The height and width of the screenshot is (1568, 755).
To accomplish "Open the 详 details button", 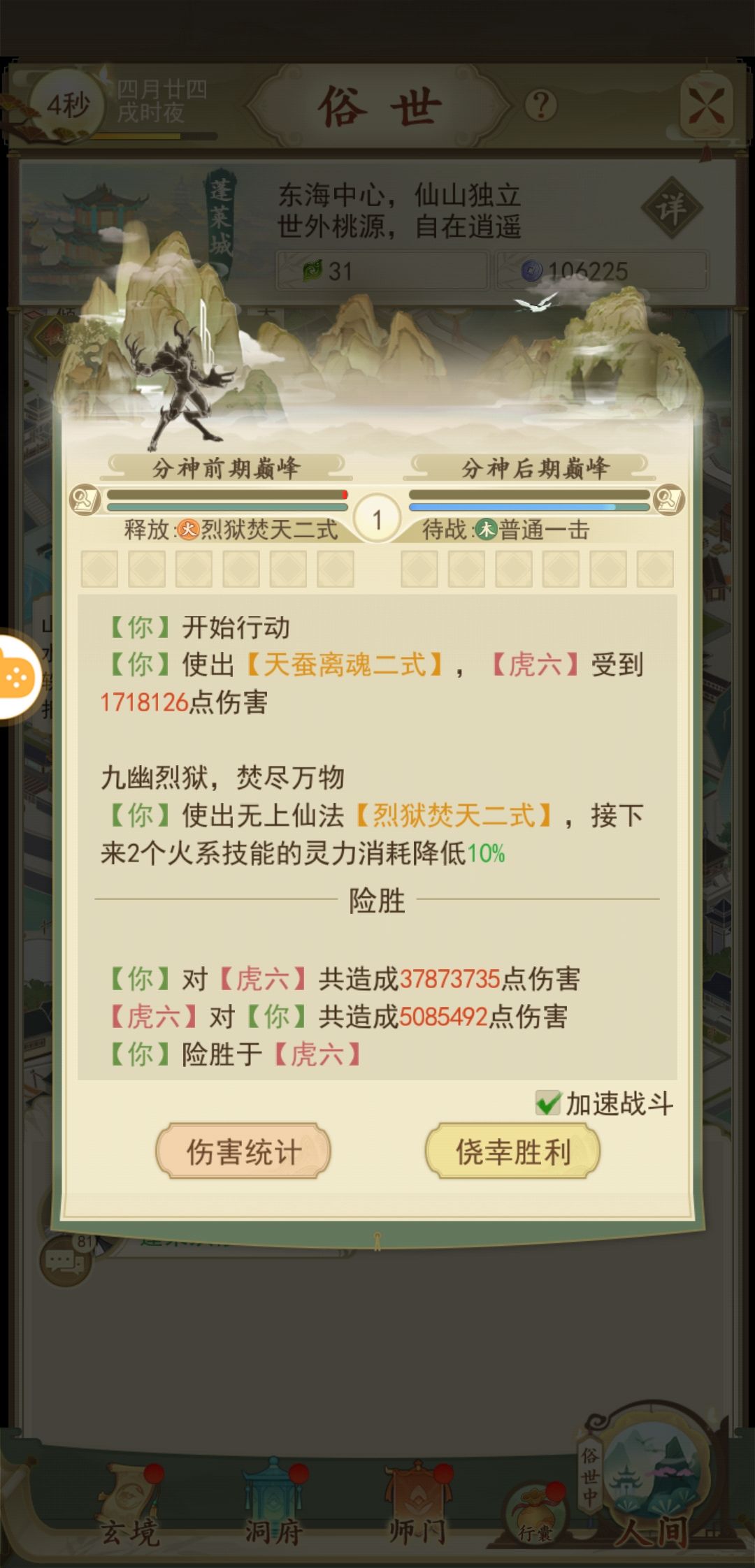I will coord(671,208).
